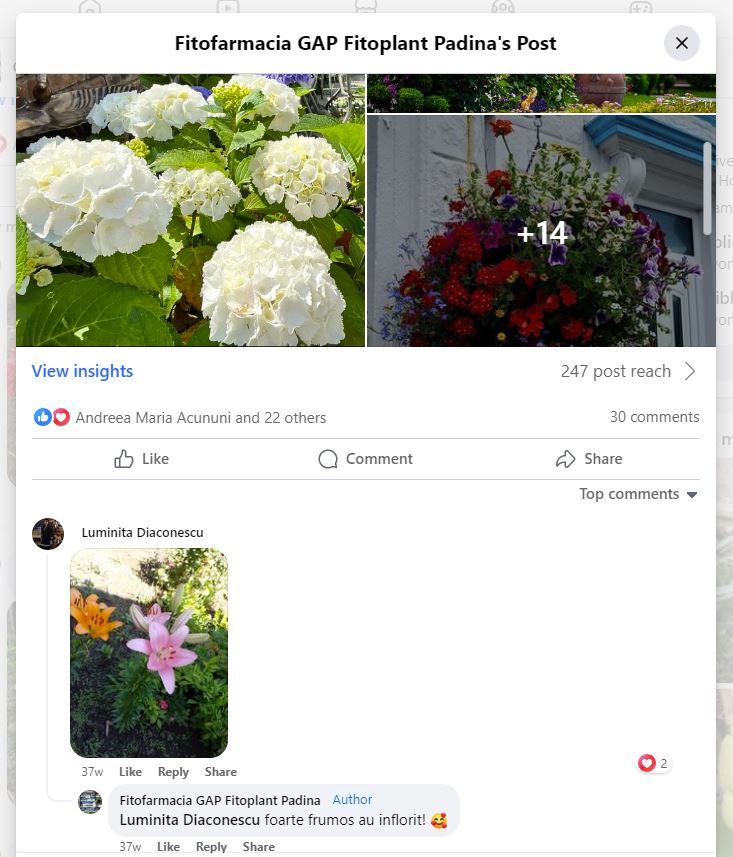Open the +14 more photos tile
This screenshot has height=857, width=733.
click(541, 232)
